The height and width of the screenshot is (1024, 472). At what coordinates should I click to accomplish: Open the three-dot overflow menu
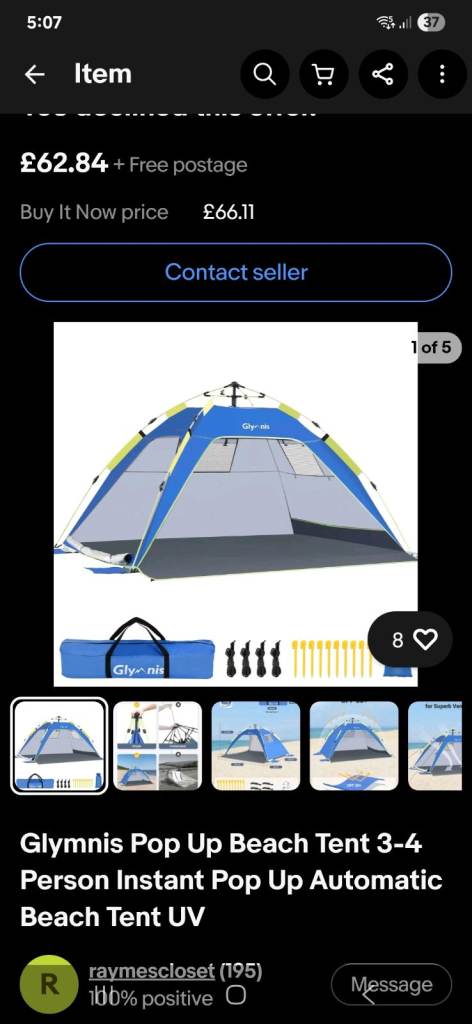click(x=442, y=74)
